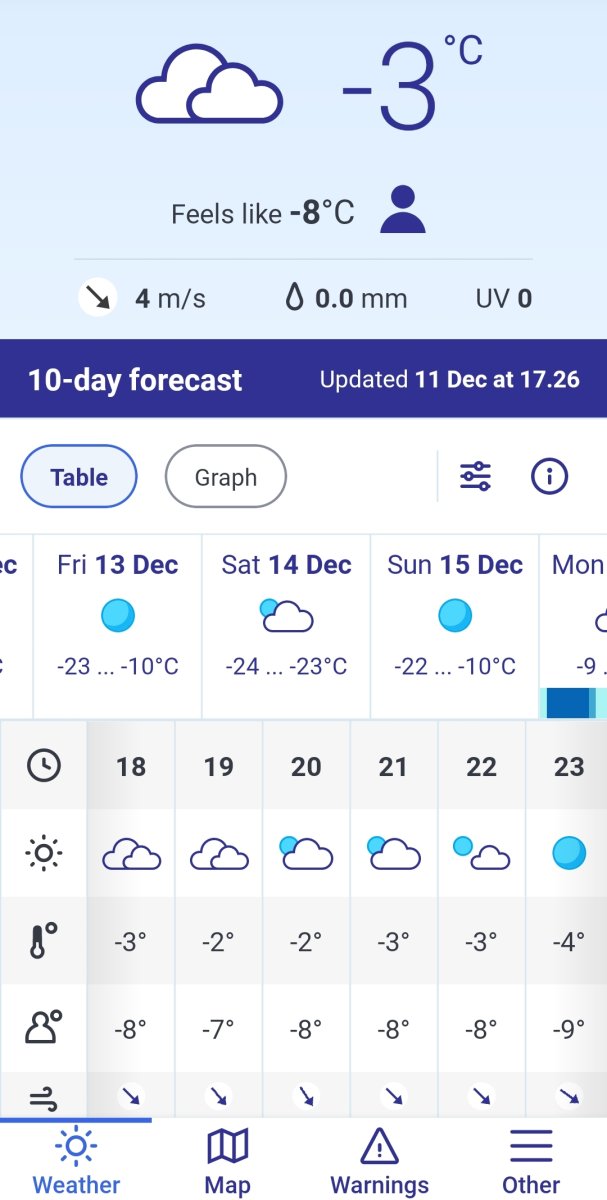Select Fri 13 Dec forecast day

click(118, 612)
